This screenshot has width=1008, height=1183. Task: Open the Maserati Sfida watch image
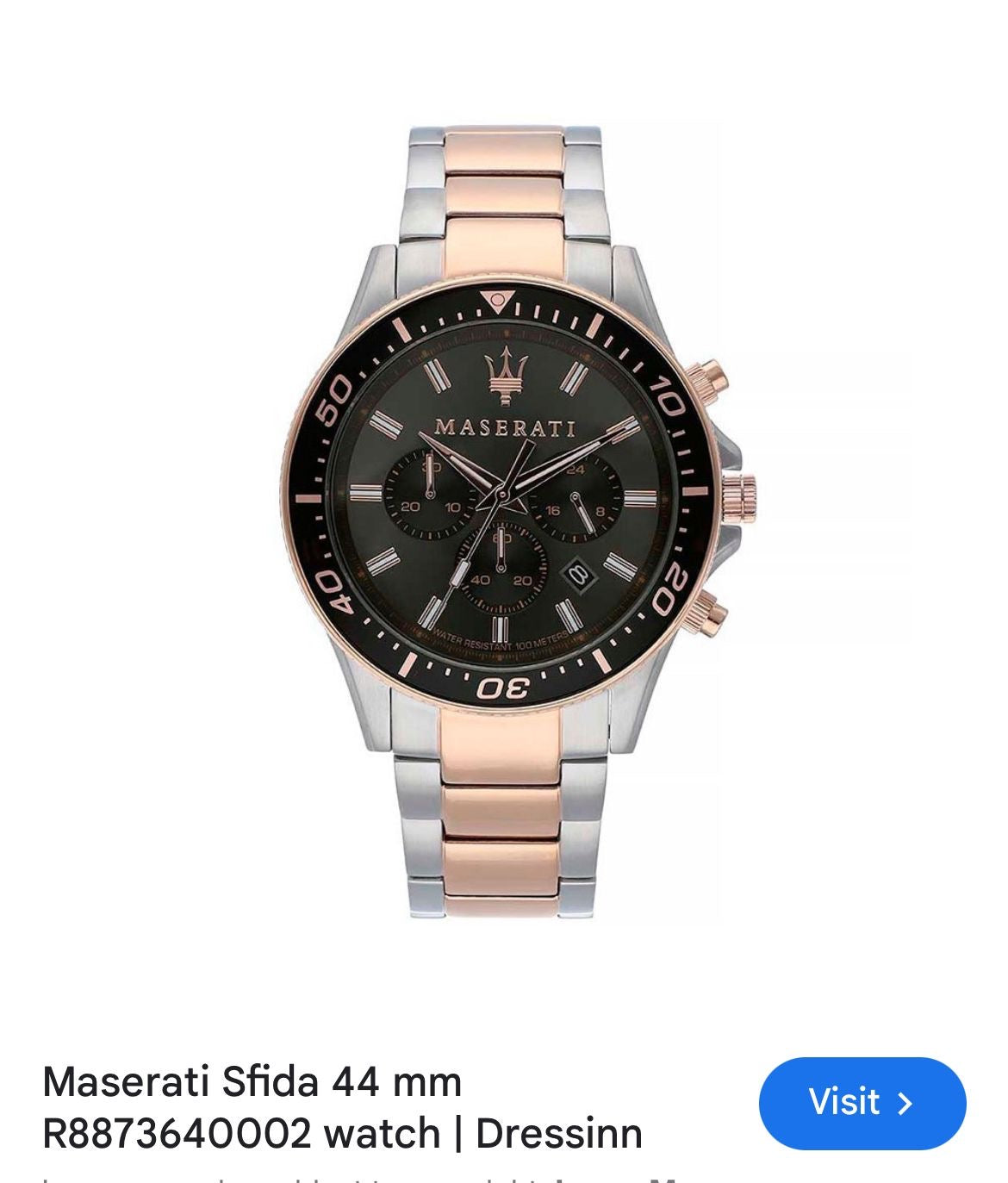point(504,517)
